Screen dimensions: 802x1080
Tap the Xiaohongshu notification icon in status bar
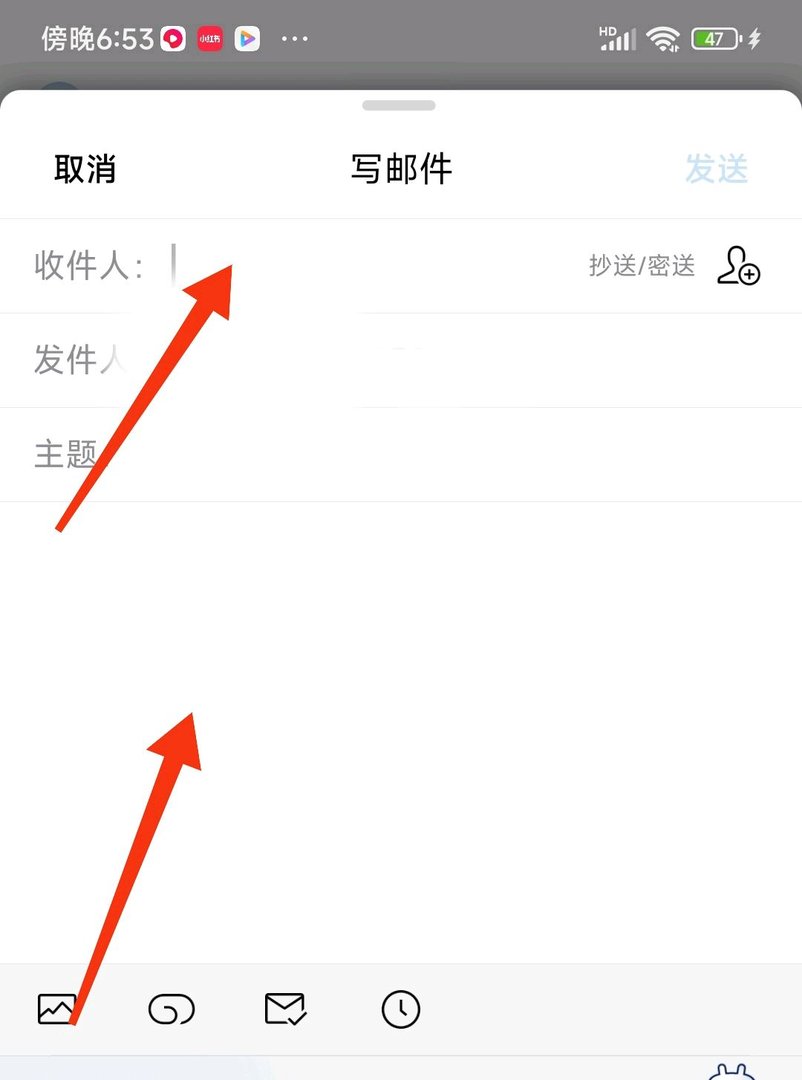click(211, 38)
